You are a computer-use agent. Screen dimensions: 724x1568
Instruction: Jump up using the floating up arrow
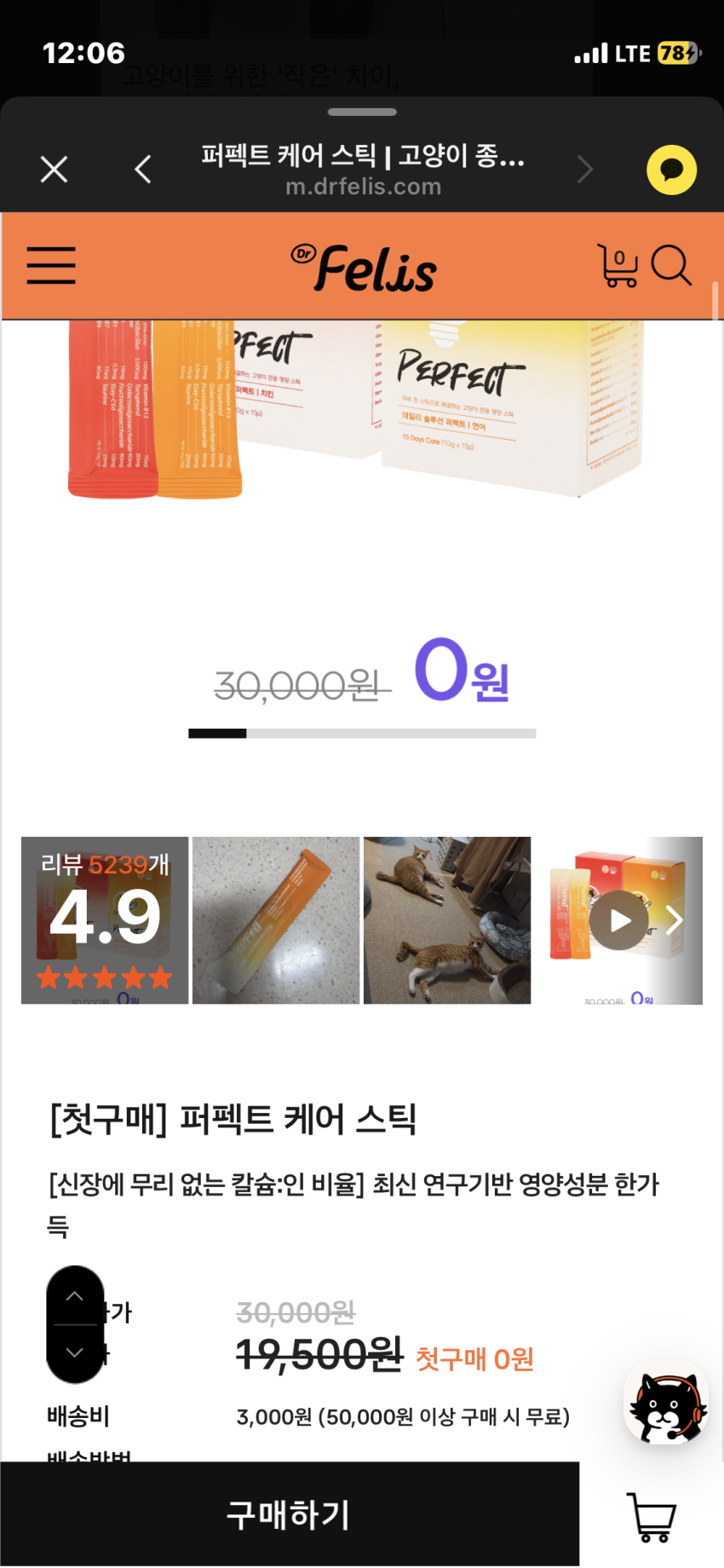pos(75,1296)
